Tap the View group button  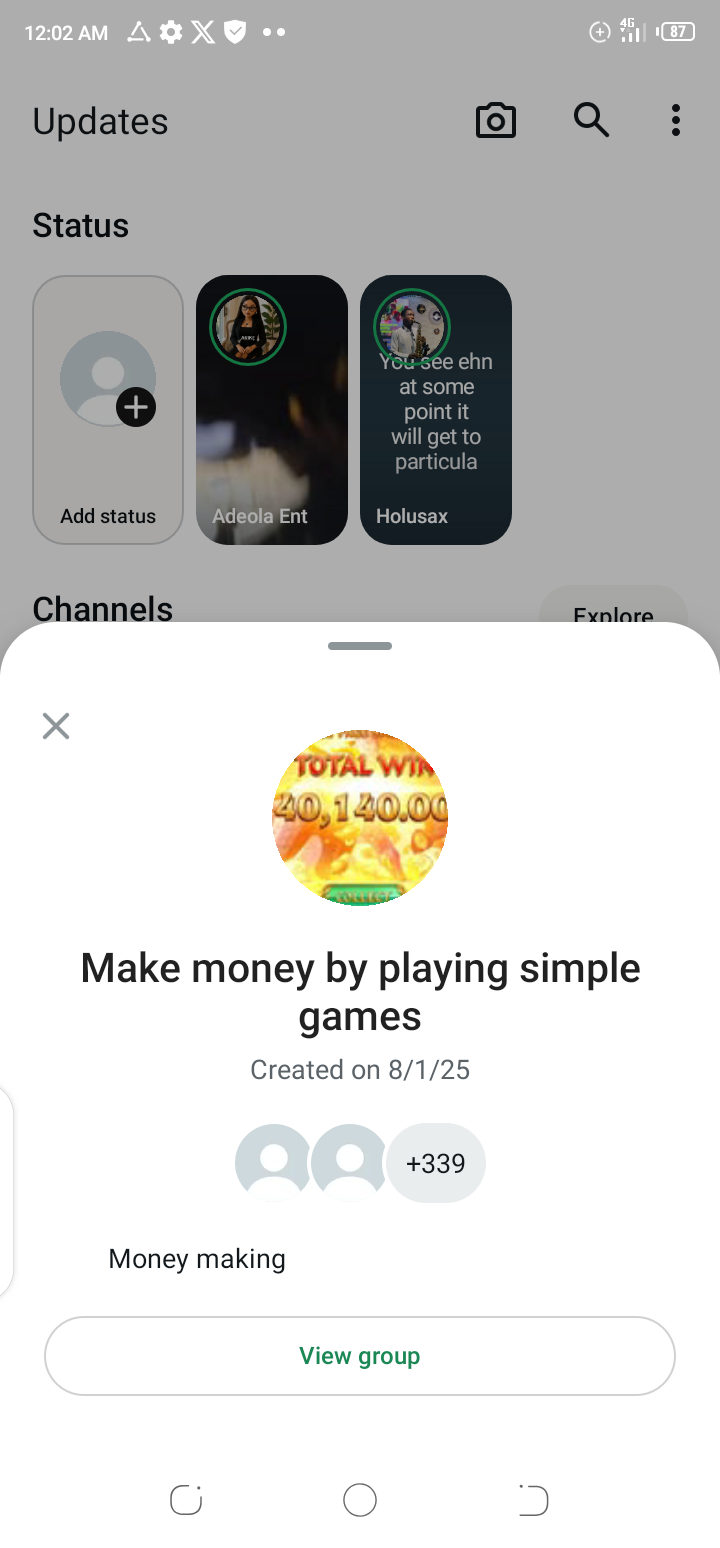click(x=360, y=1356)
